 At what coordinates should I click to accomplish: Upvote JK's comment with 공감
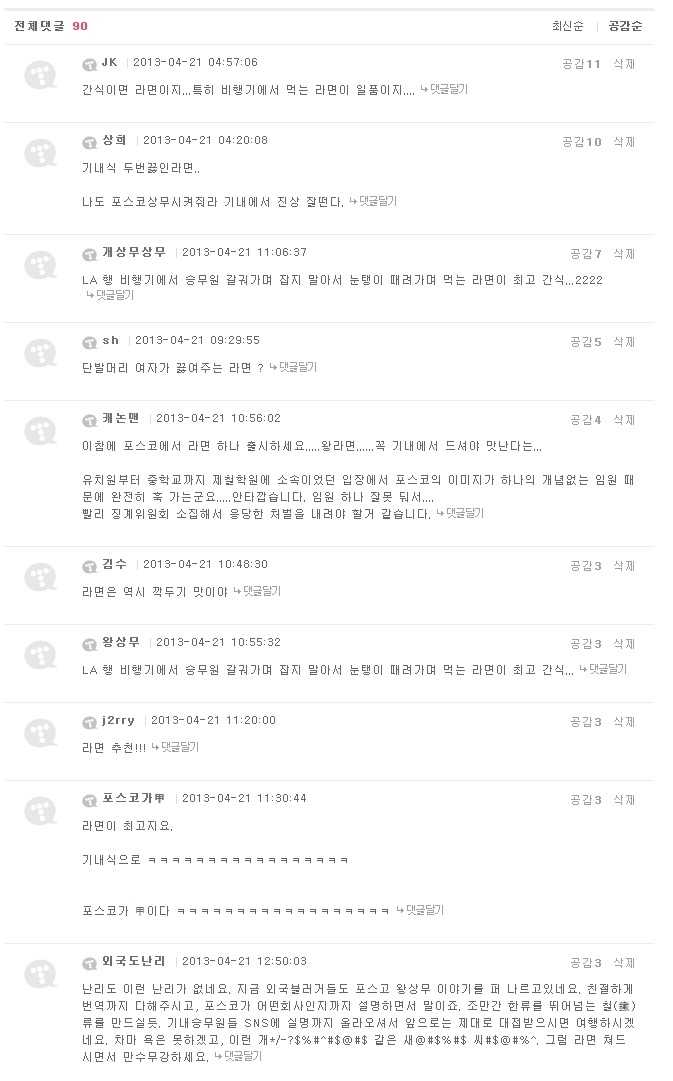coord(580,63)
